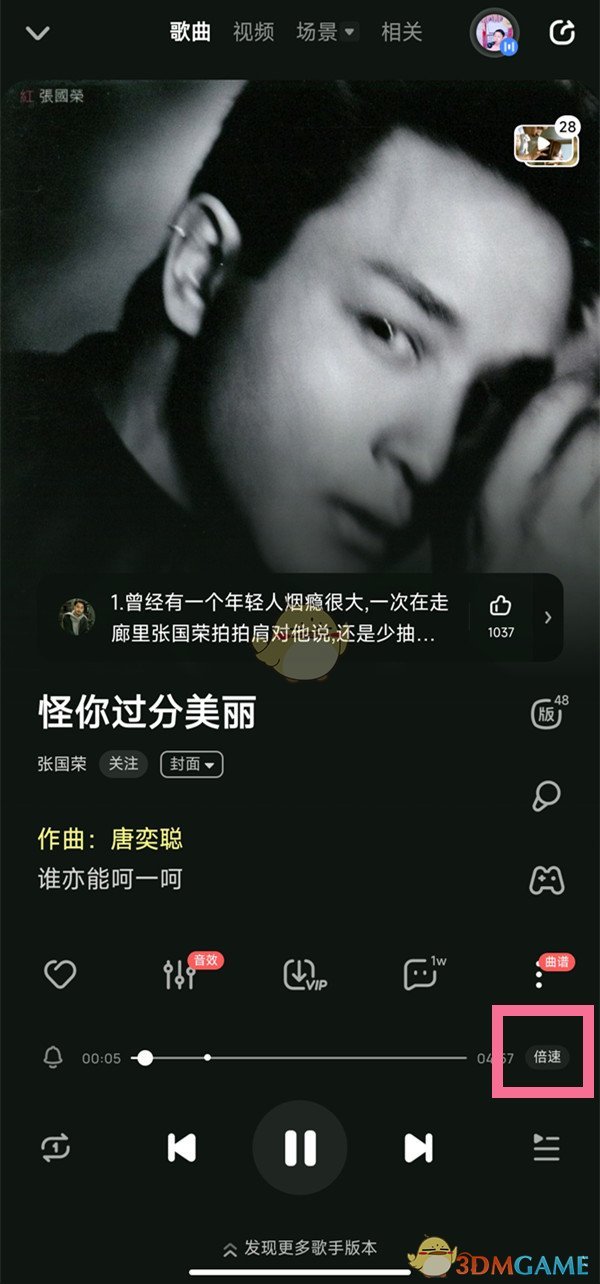The image size is (600, 1284).
Task: Open the playlist queue
Action: pyautogui.click(x=546, y=1148)
